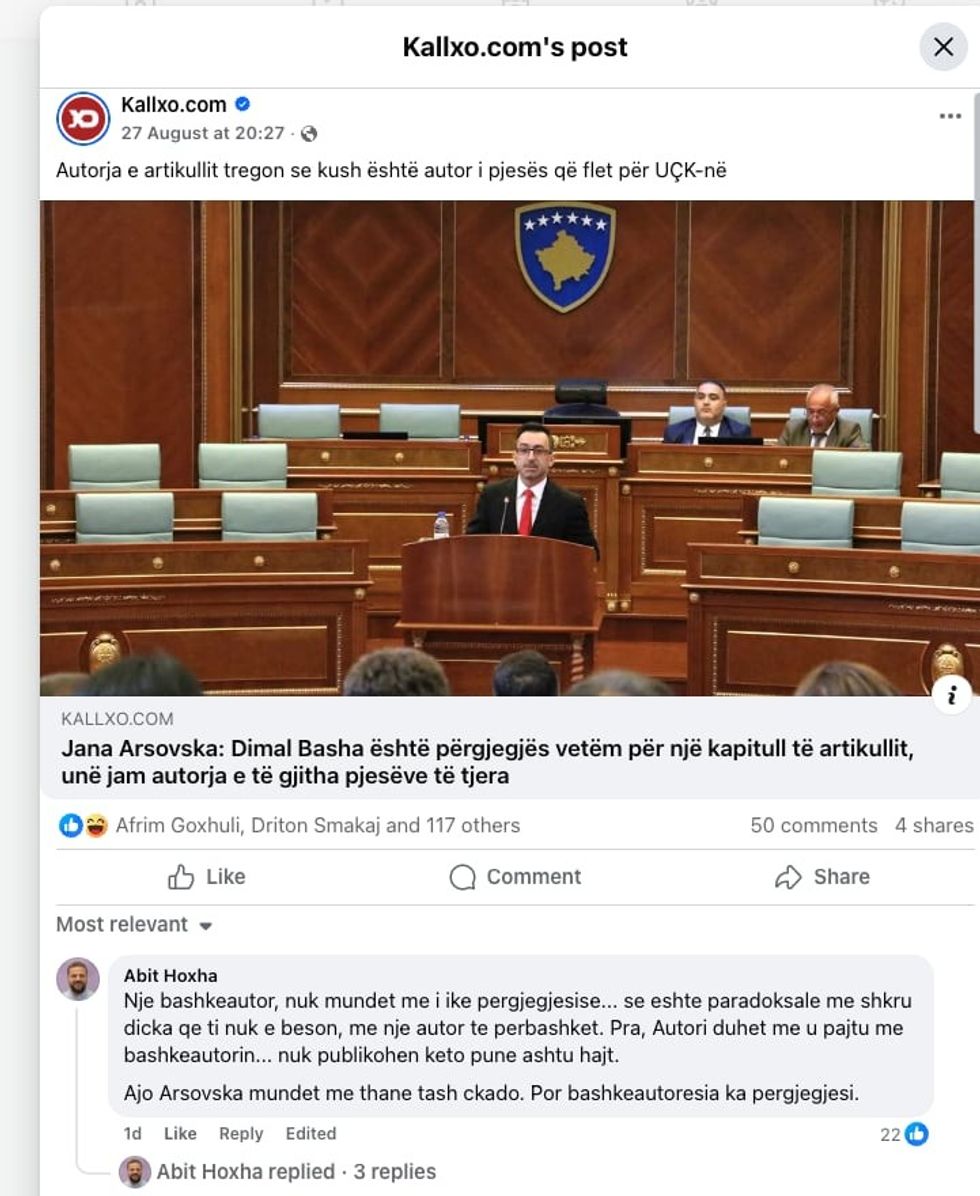Image resolution: width=980 pixels, height=1196 pixels.
Task: Show all 50 comments
Action: (x=813, y=826)
